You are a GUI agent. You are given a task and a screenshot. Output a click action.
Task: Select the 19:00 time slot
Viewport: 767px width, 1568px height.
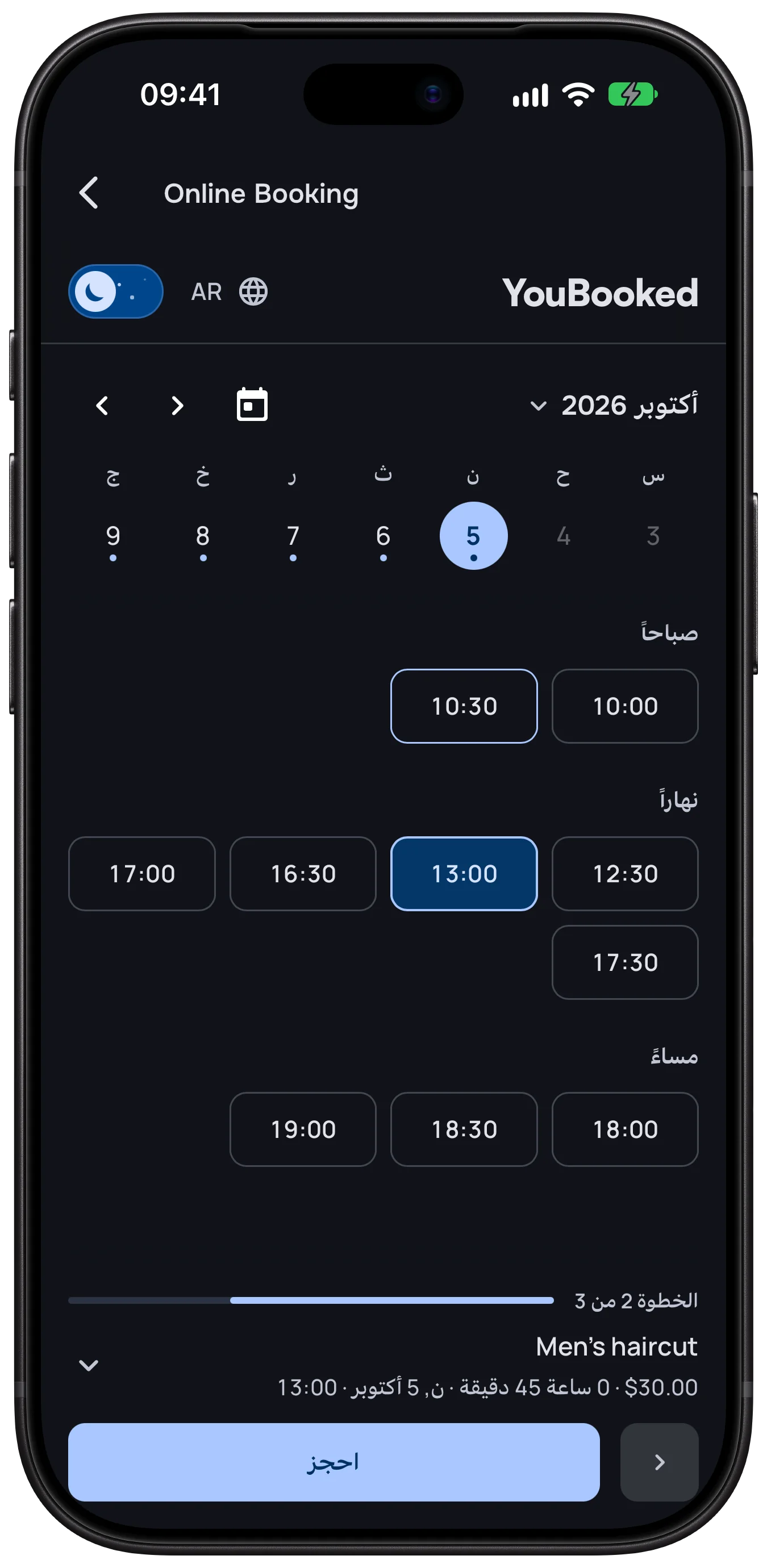tap(303, 1129)
